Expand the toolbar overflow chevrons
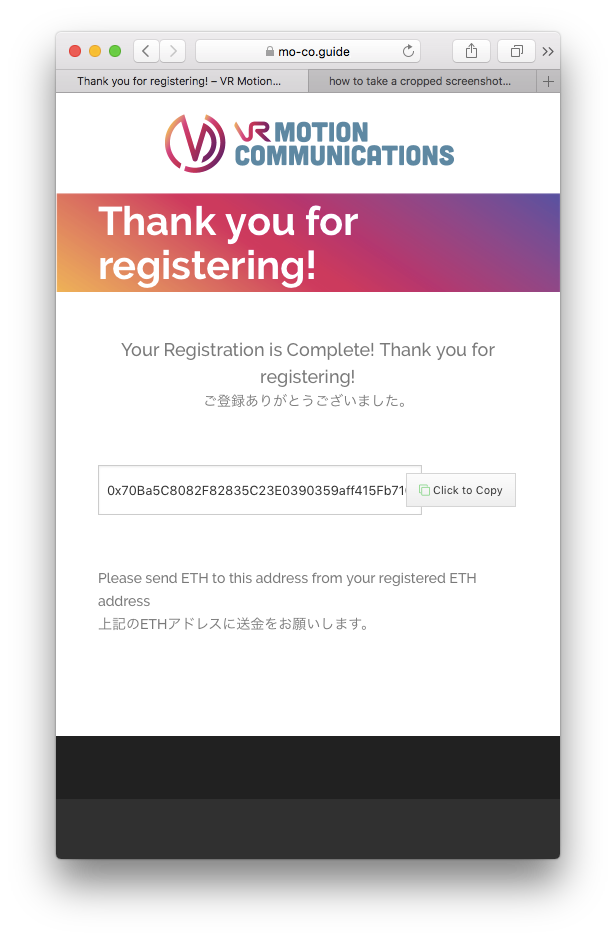Image resolution: width=616 pixels, height=939 pixels. click(x=548, y=51)
